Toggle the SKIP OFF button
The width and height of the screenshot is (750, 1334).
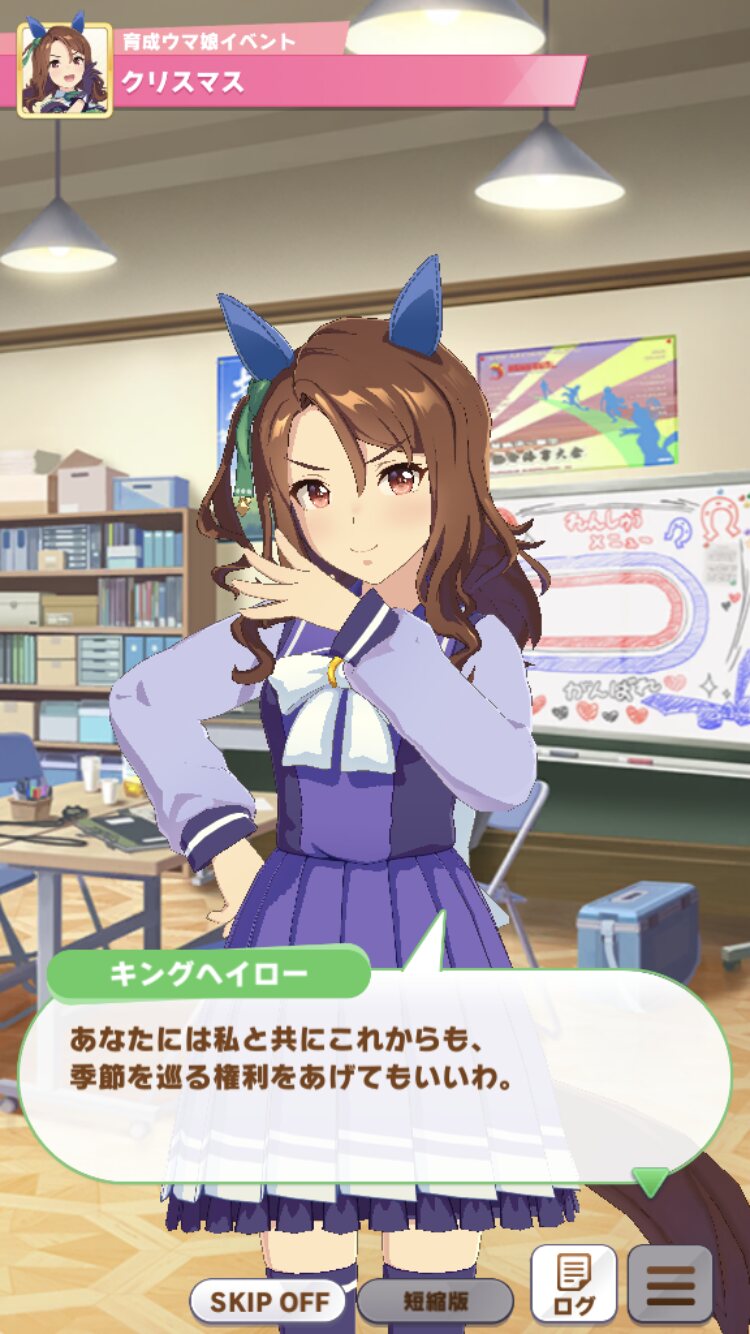269,1302
